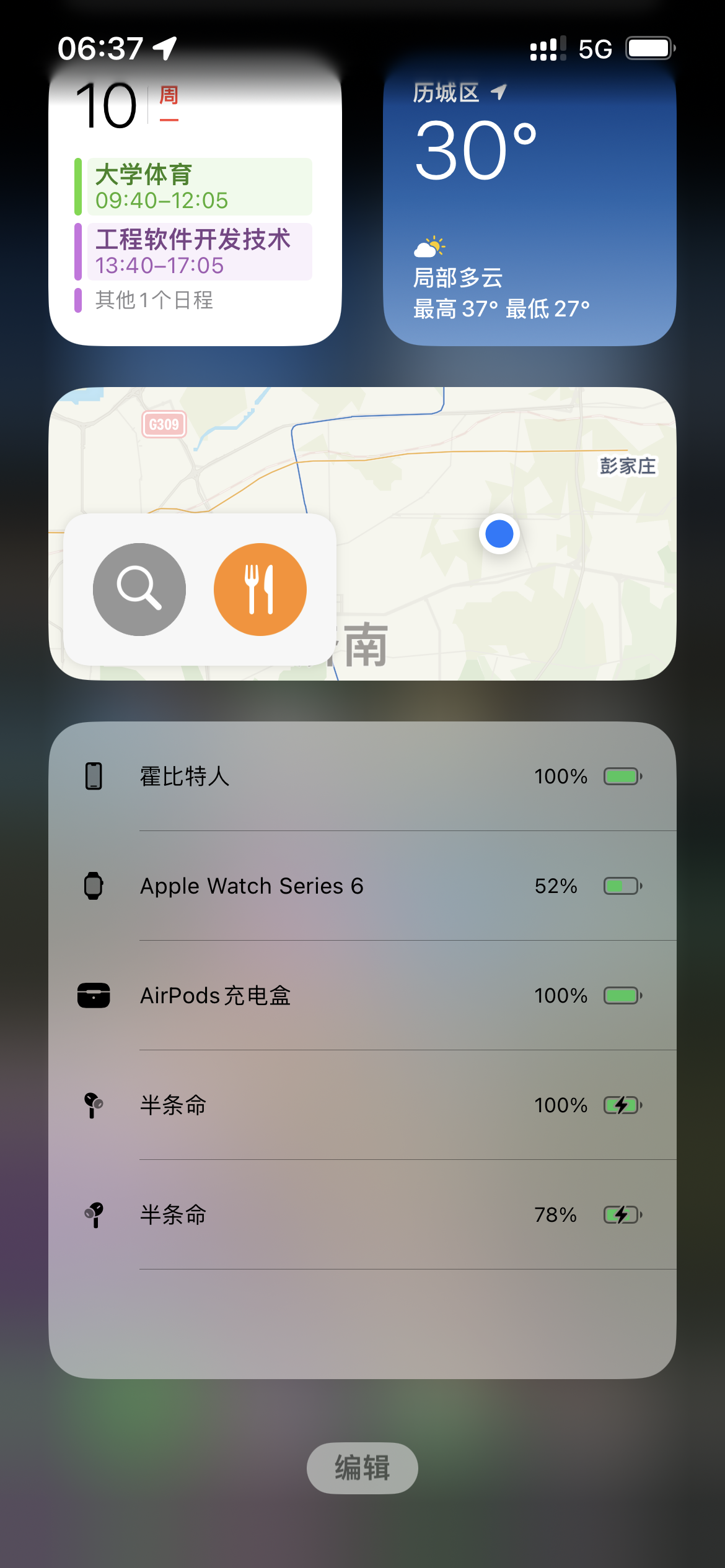
Task: Open the 历城区 weather widget
Action: [529, 204]
